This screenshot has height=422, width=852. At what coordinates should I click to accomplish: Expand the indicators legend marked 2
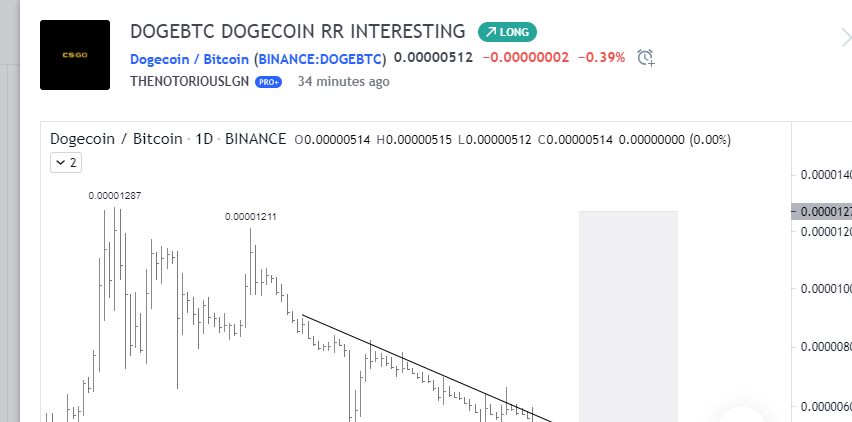pos(65,161)
